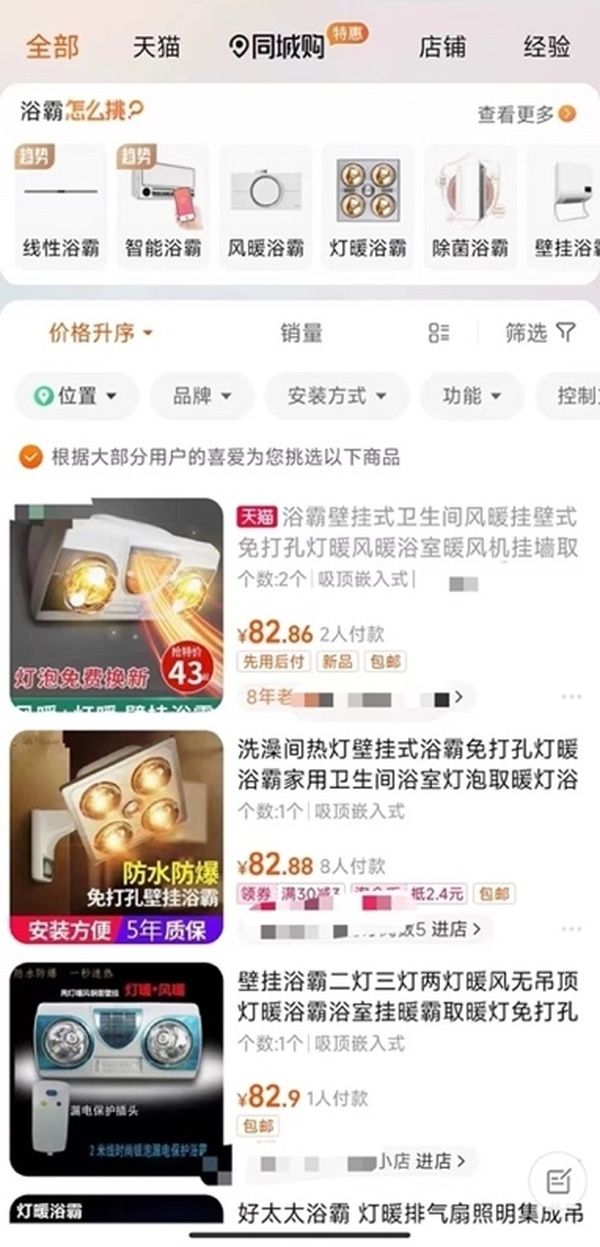
Task: Open the 经验 tab
Action: (547, 46)
